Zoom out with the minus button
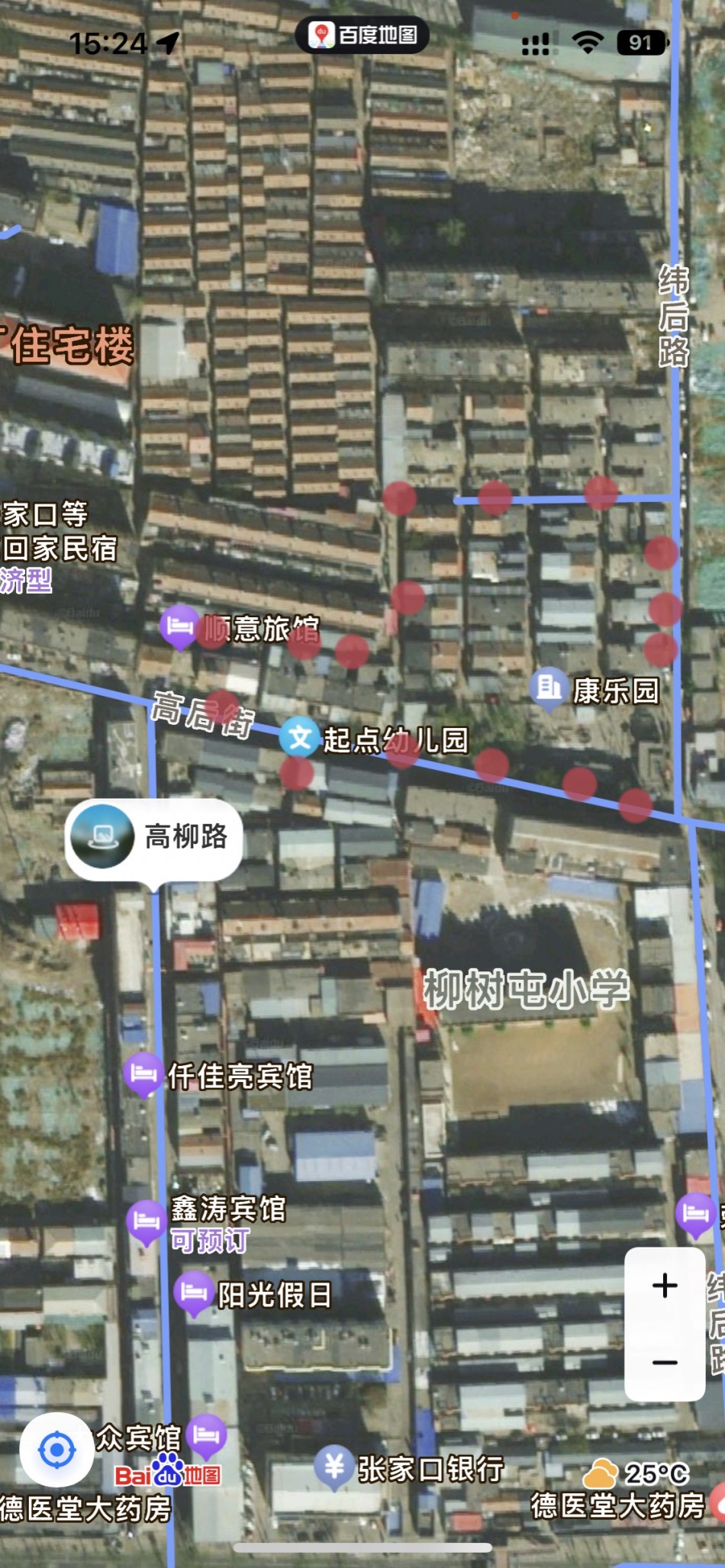The height and width of the screenshot is (1568, 725). tap(665, 1362)
